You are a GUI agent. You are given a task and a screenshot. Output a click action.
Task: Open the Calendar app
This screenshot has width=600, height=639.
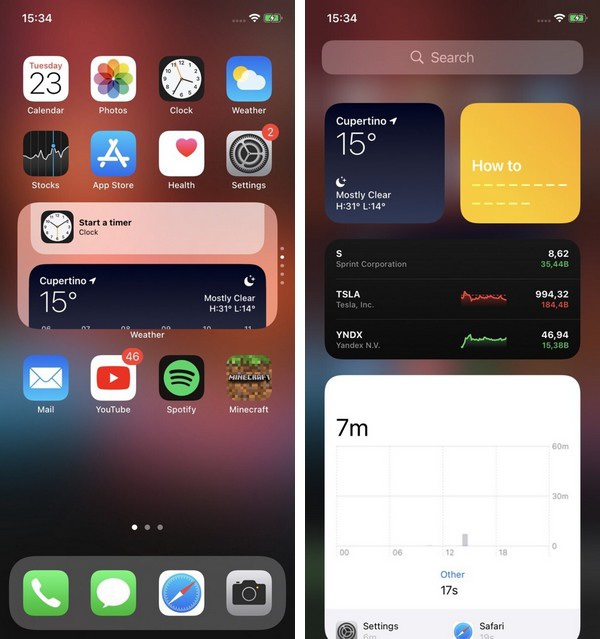tap(46, 78)
